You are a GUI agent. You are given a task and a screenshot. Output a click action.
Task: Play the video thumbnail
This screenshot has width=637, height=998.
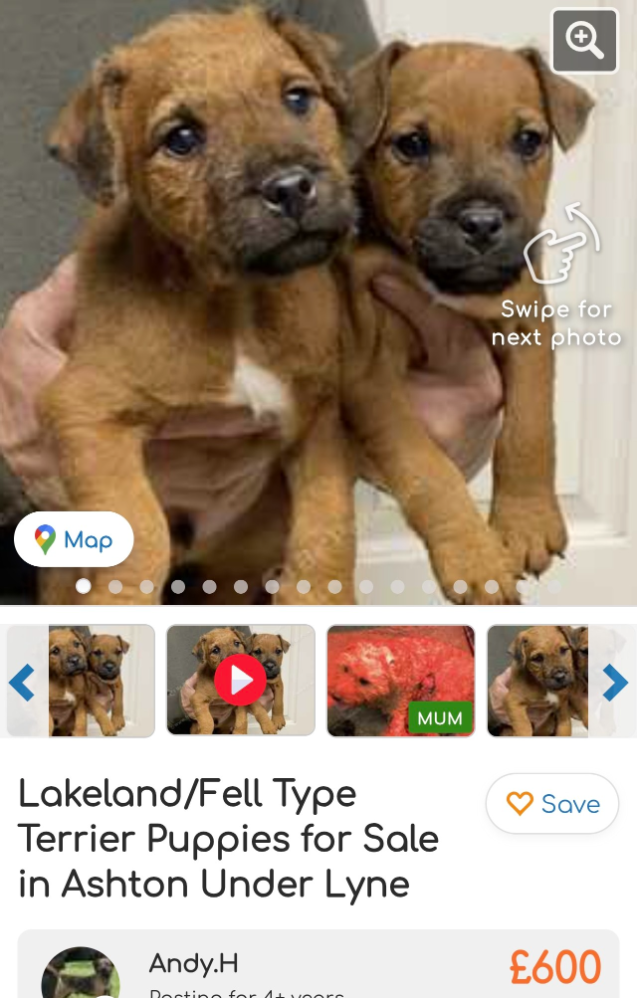(241, 681)
